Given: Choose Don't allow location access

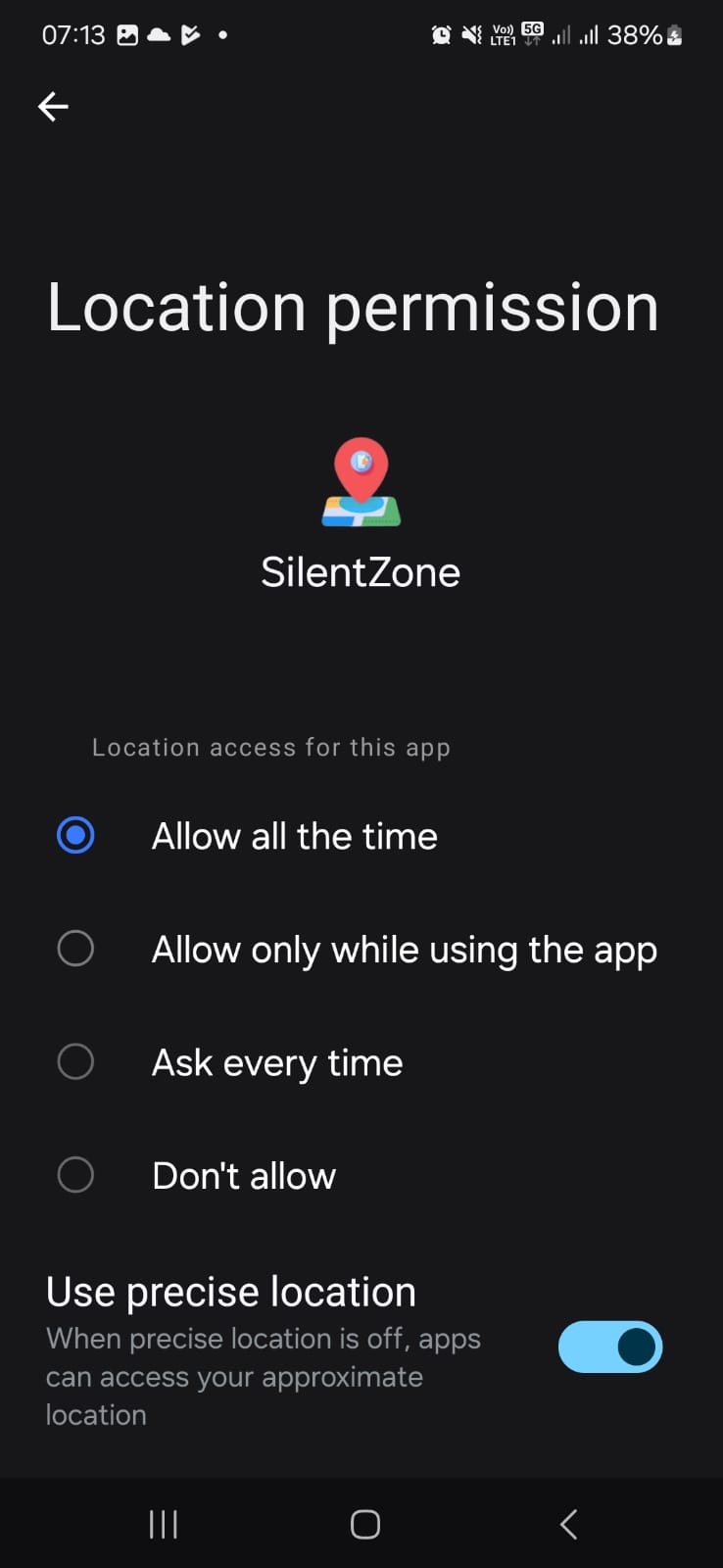Looking at the screenshot, I should (x=75, y=1175).
